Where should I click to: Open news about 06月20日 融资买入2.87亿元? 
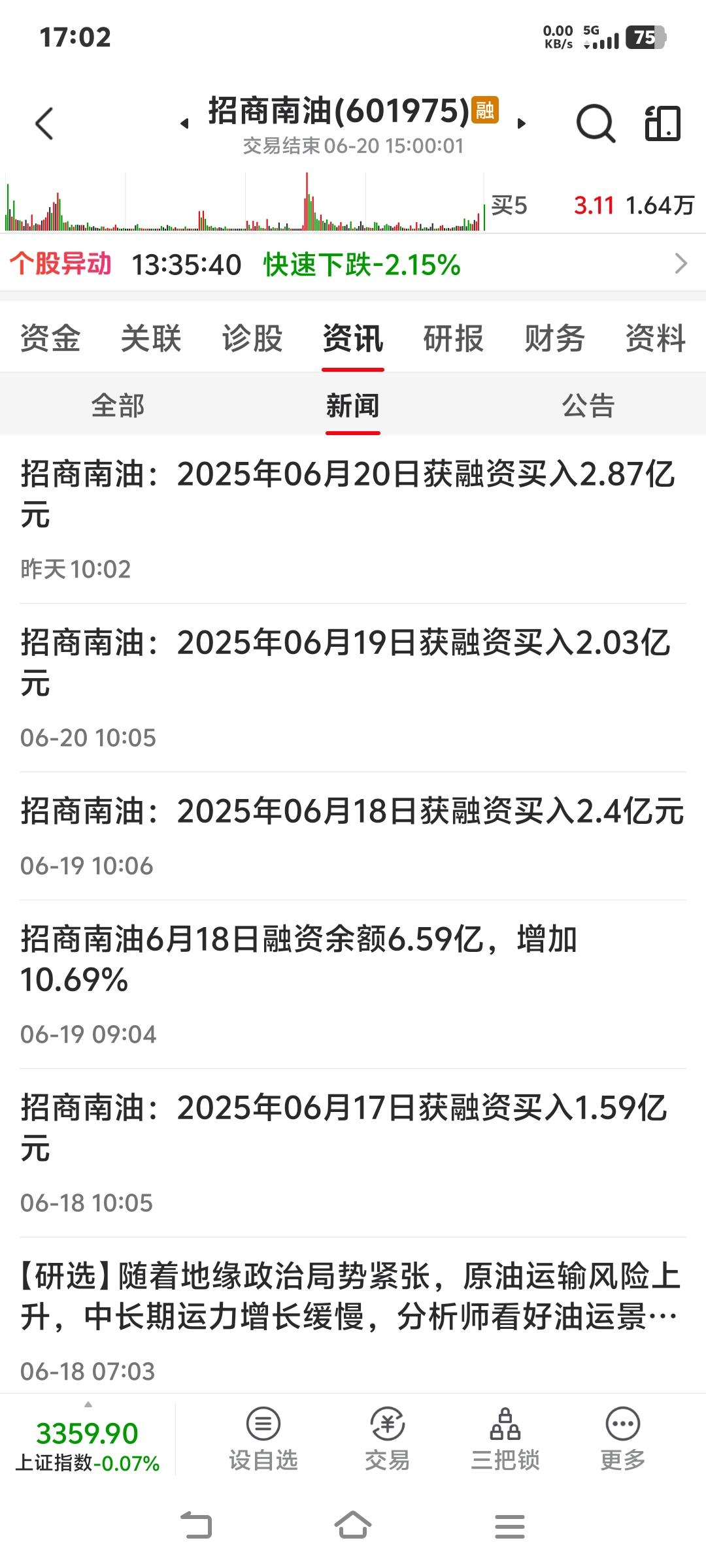tap(353, 519)
